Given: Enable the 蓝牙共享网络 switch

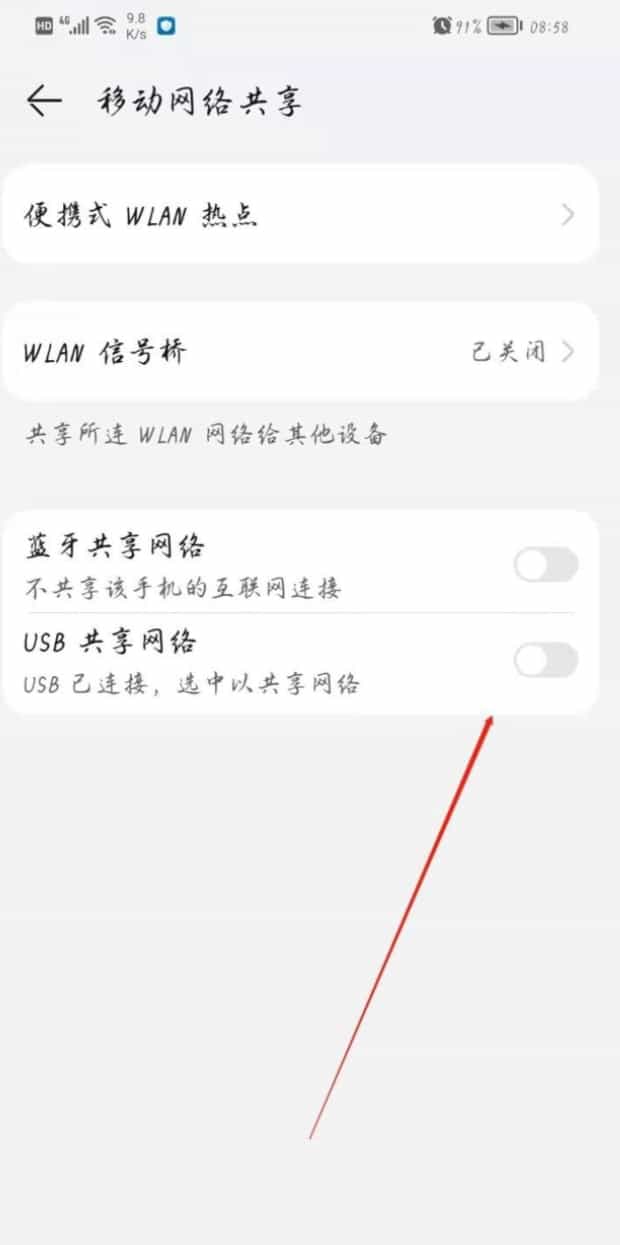Looking at the screenshot, I should [545, 565].
